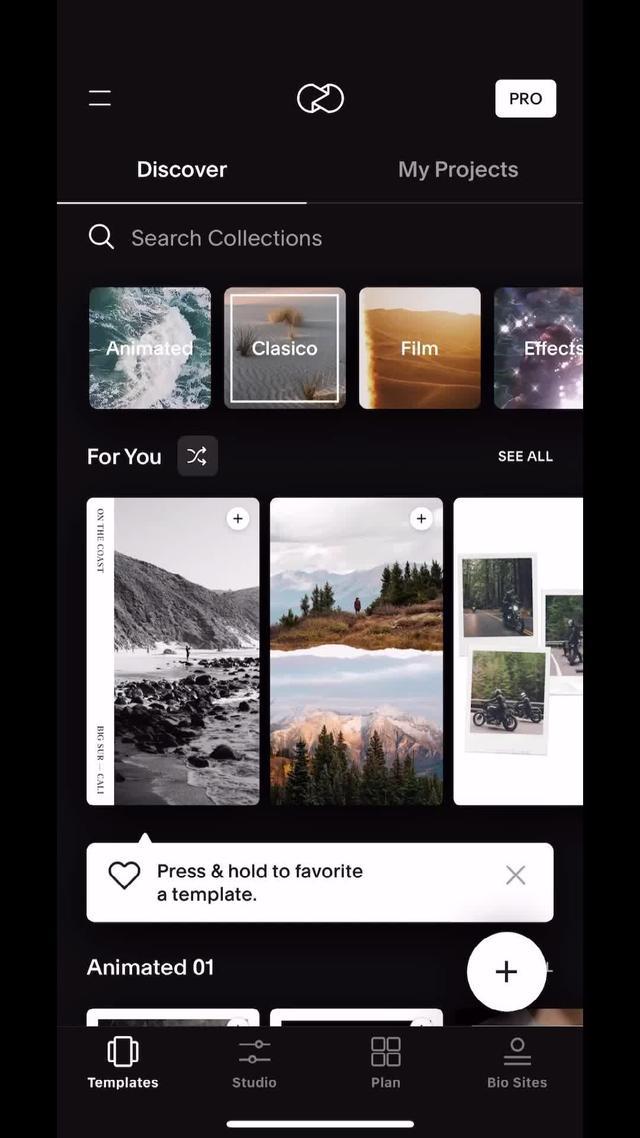Go to the Studio tab
Viewport: 640px width, 1138px height.
(254, 1062)
